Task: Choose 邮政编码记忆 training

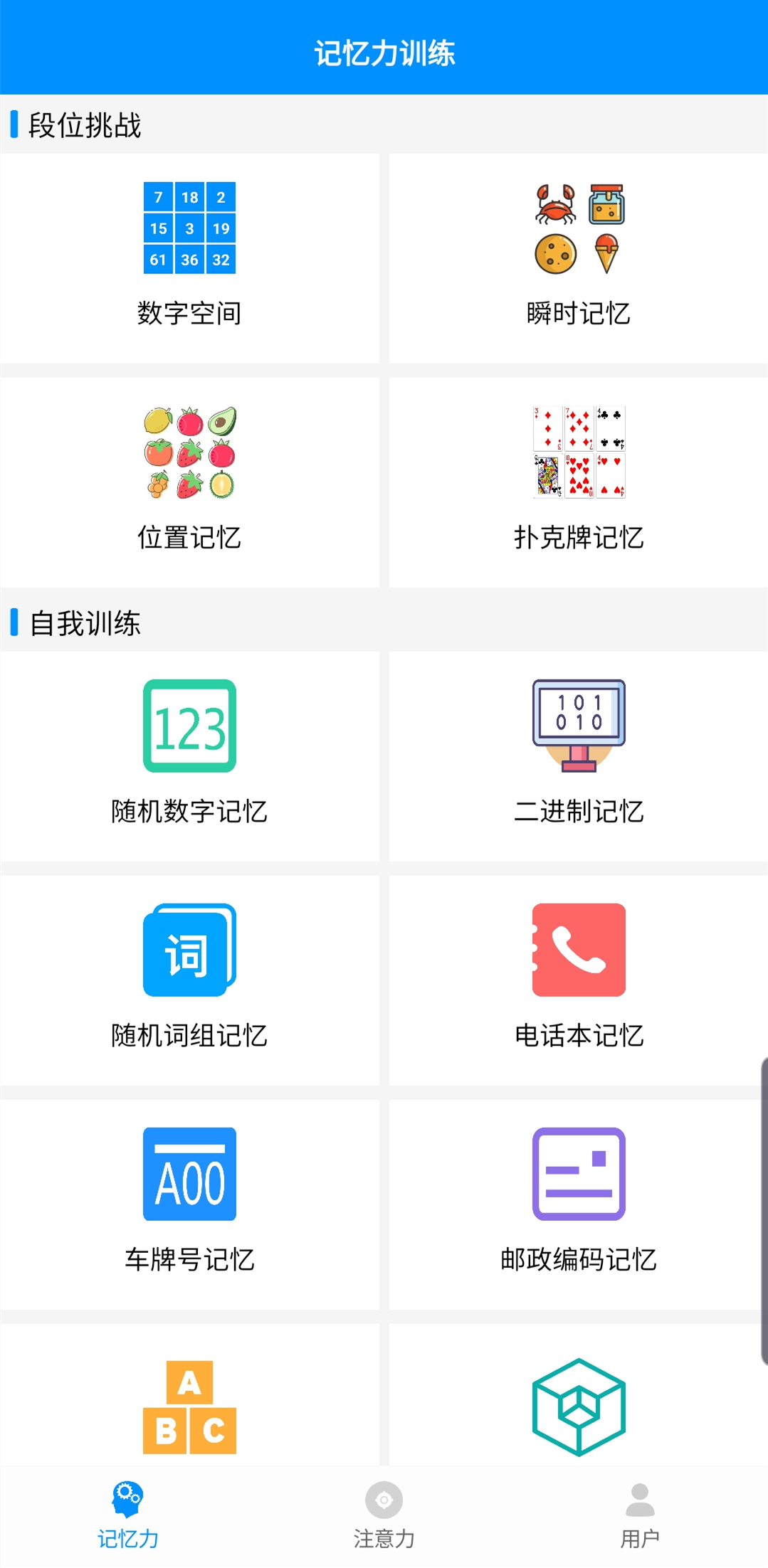Action: pos(578,1204)
